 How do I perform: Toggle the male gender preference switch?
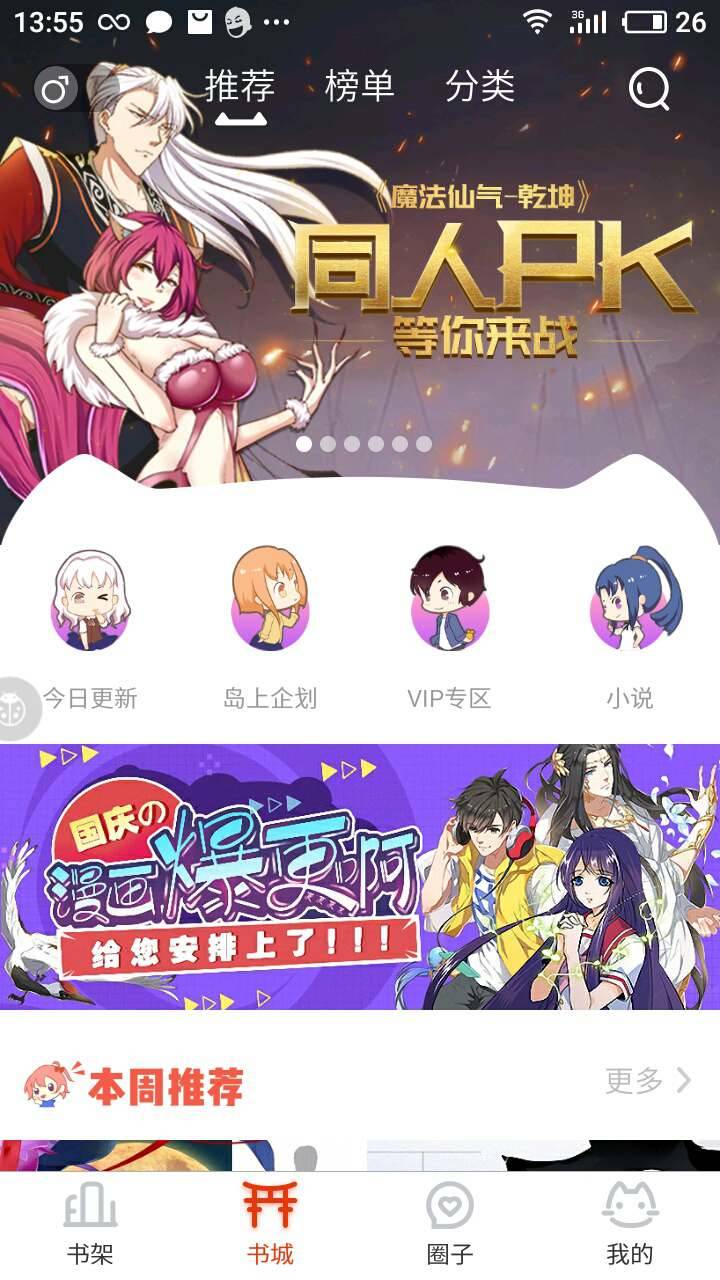tap(57, 90)
